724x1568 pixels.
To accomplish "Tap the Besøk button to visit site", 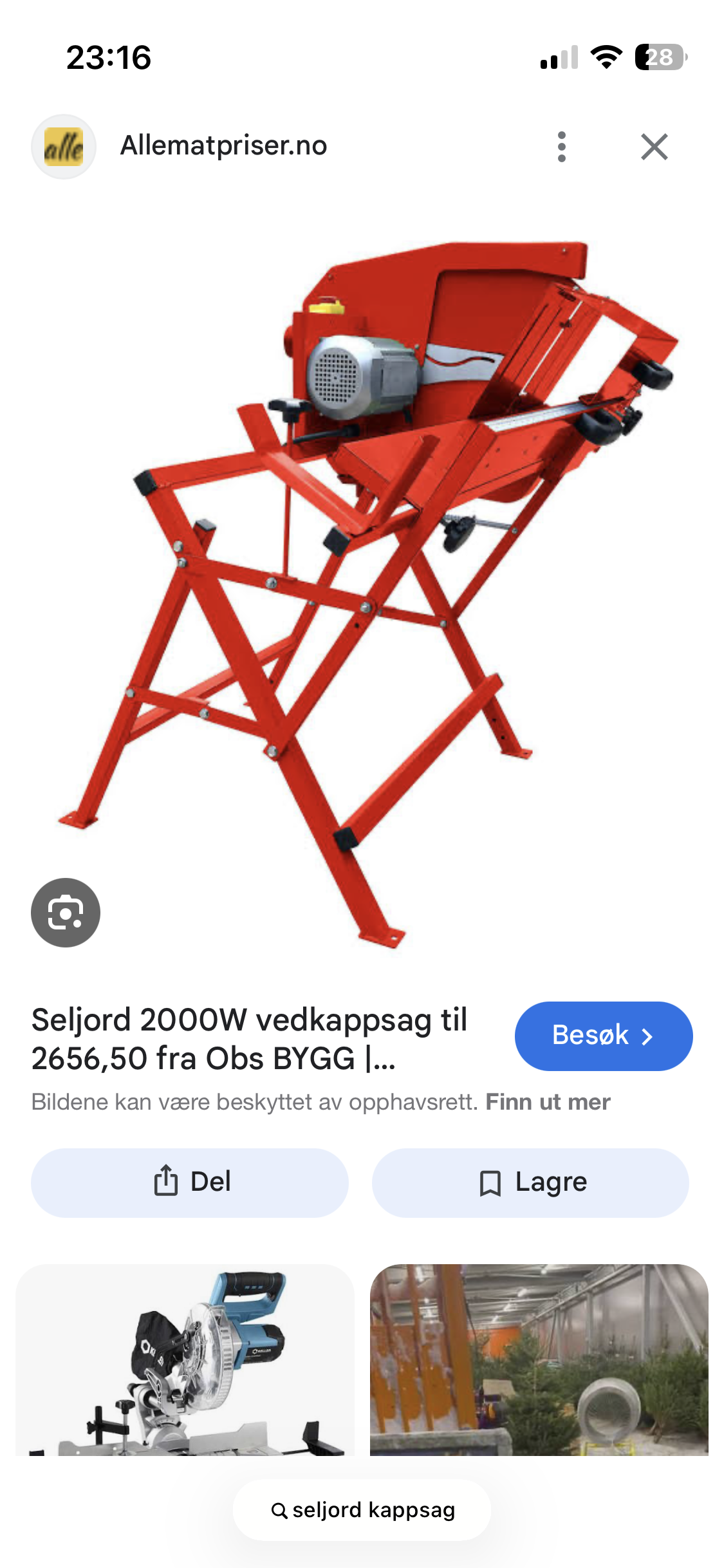I will [x=603, y=1036].
